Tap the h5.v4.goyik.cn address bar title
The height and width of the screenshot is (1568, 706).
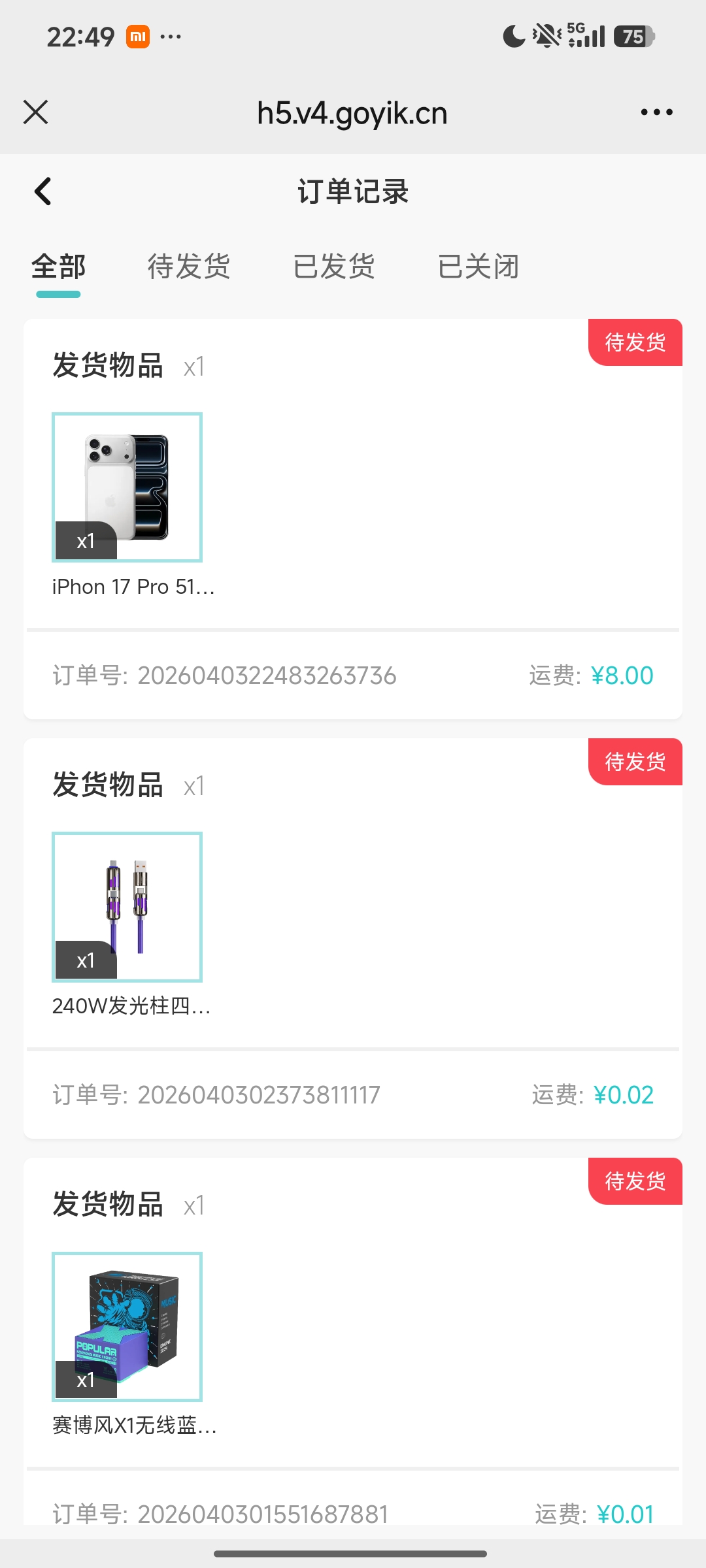(x=352, y=112)
